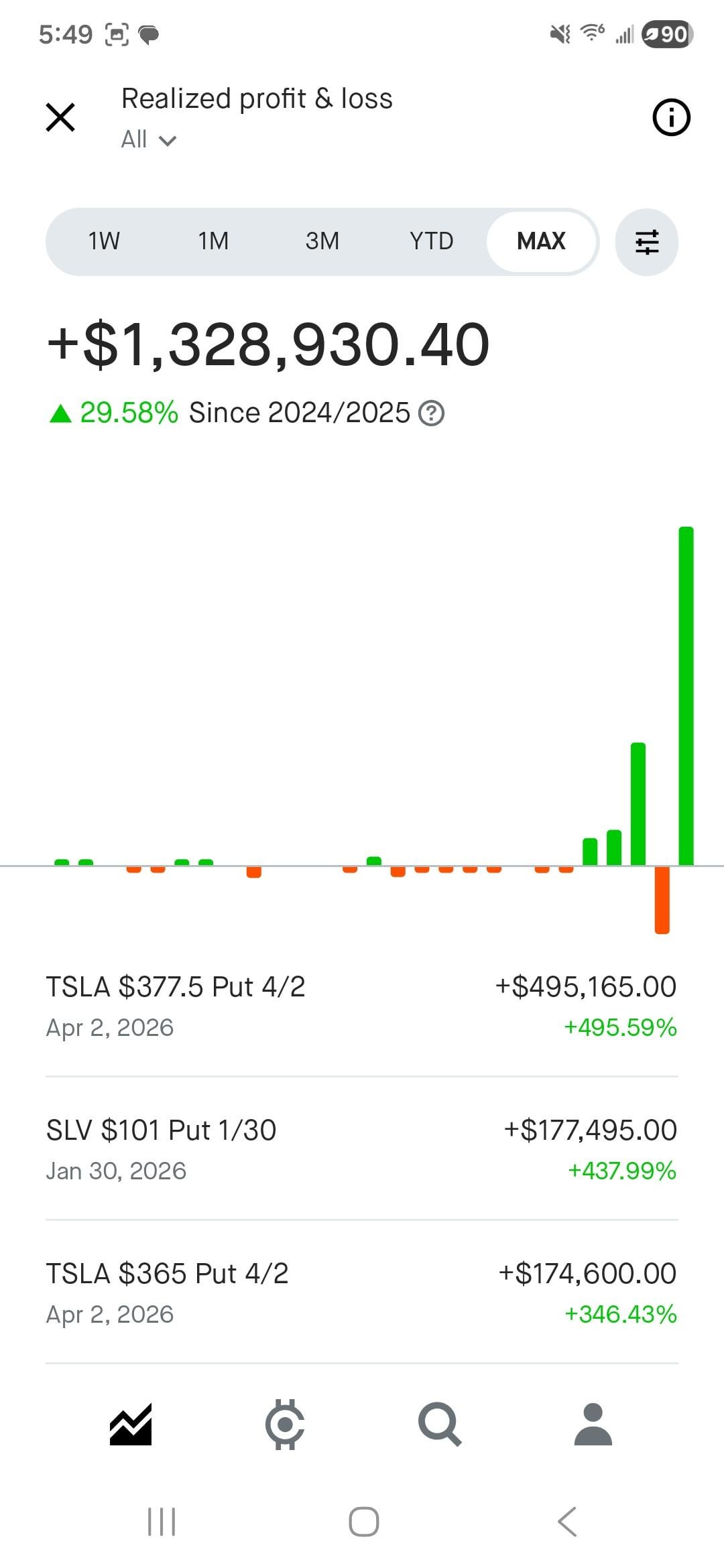Switch to the 1M time range
724x1568 pixels.
213,241
